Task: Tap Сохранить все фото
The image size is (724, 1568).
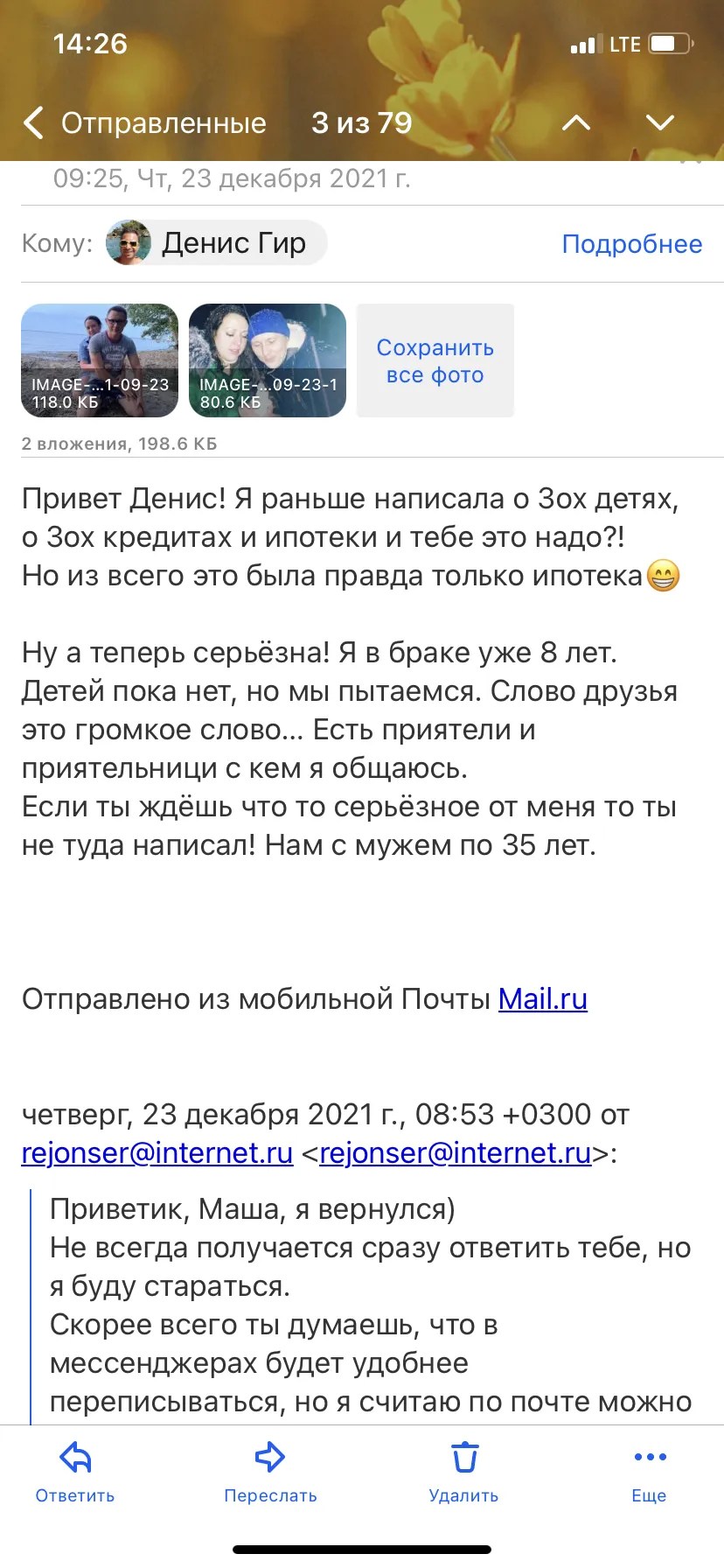Action: 435,360
